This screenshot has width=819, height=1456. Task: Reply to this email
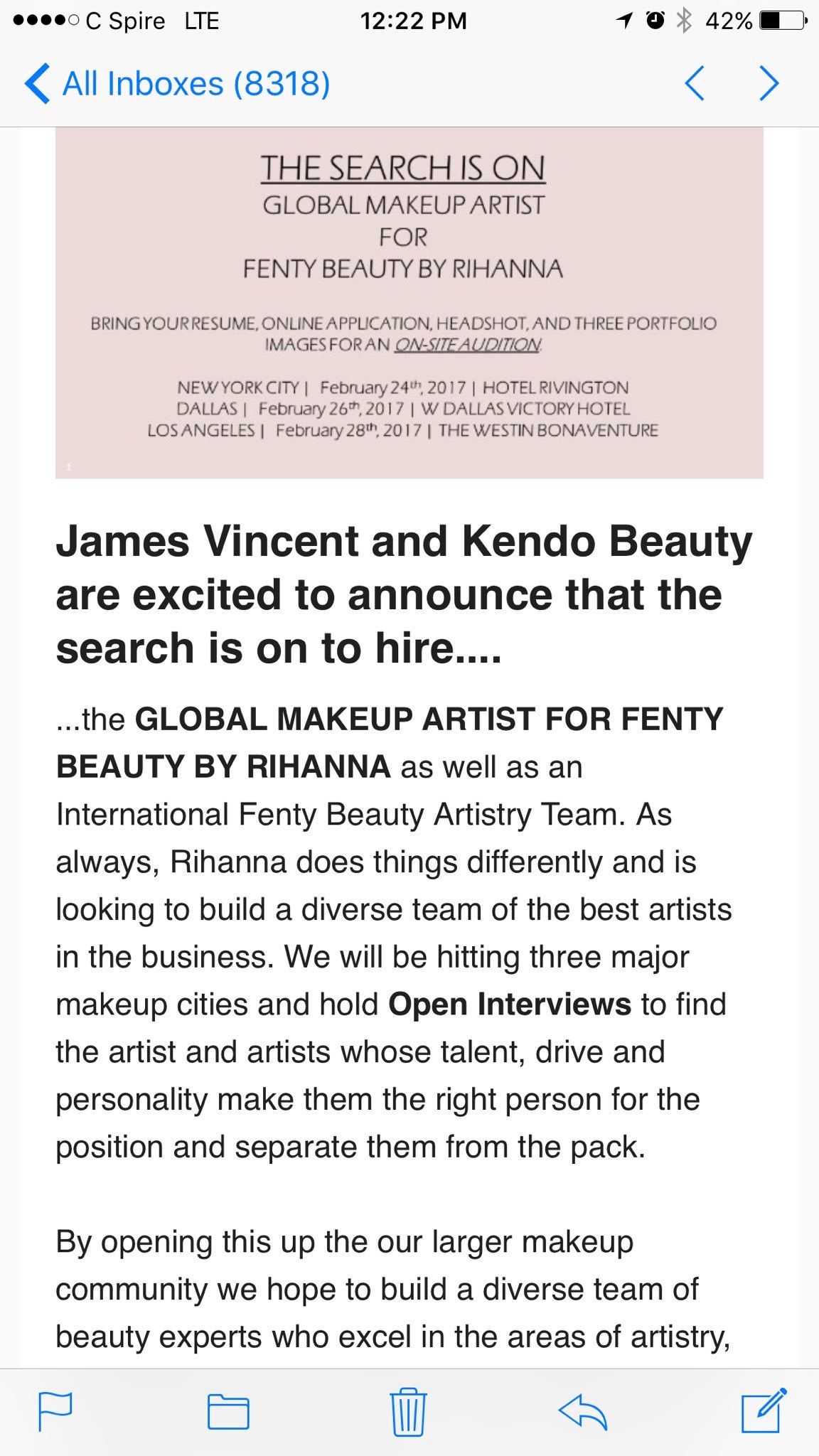[583, 1412]
